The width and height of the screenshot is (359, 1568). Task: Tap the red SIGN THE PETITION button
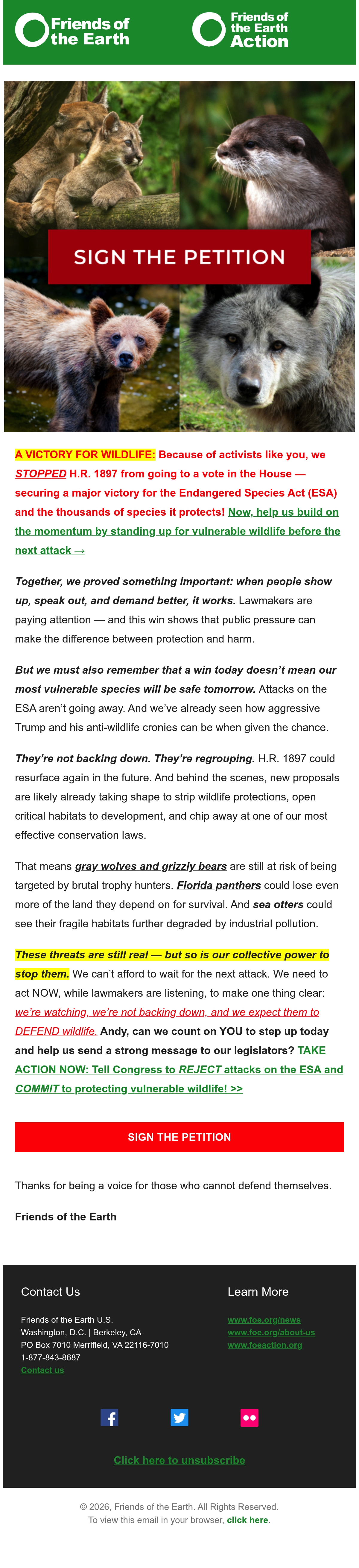click(x=180, y=1137)
